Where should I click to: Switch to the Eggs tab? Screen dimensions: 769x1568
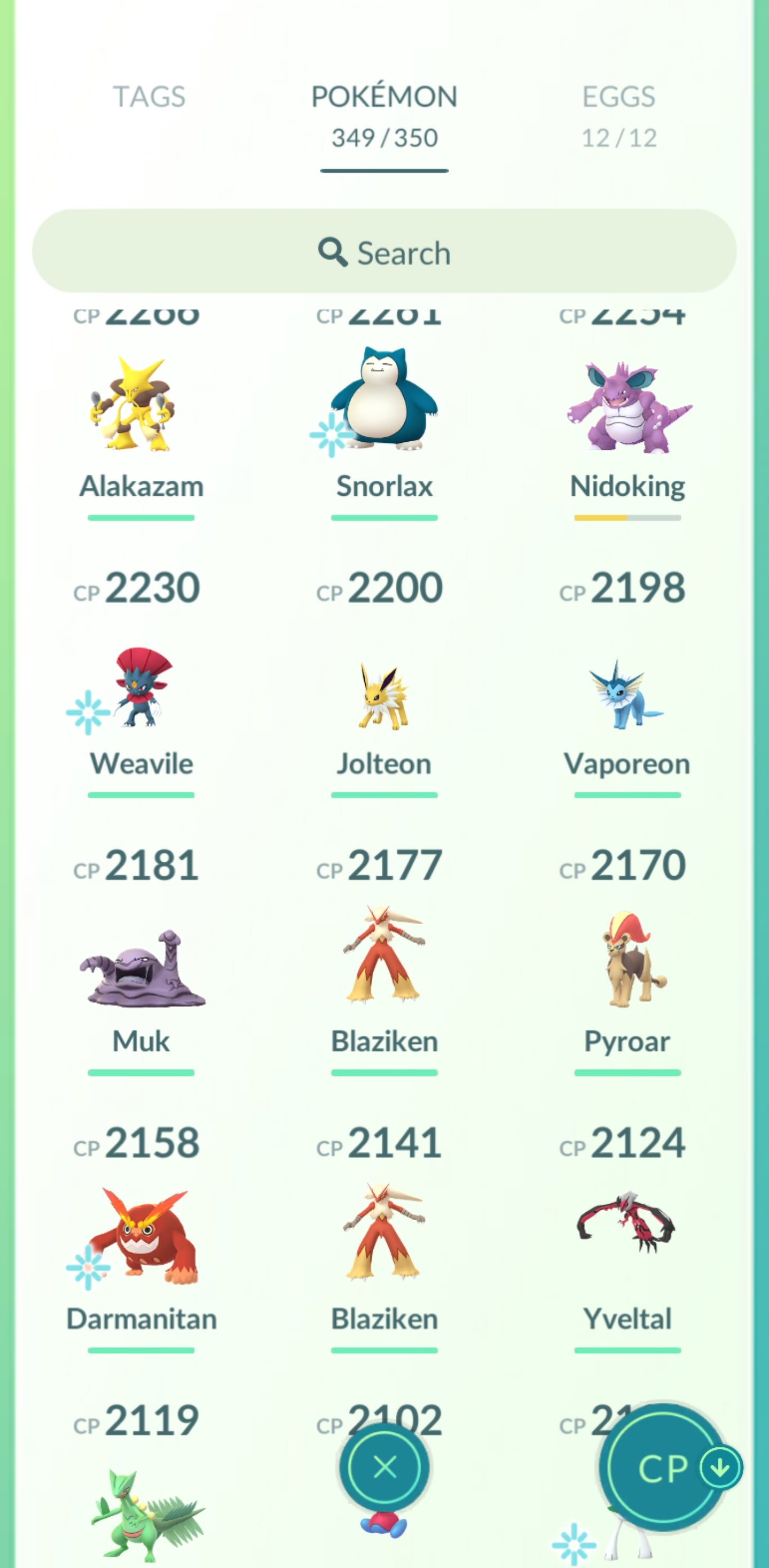coord(619,114)
